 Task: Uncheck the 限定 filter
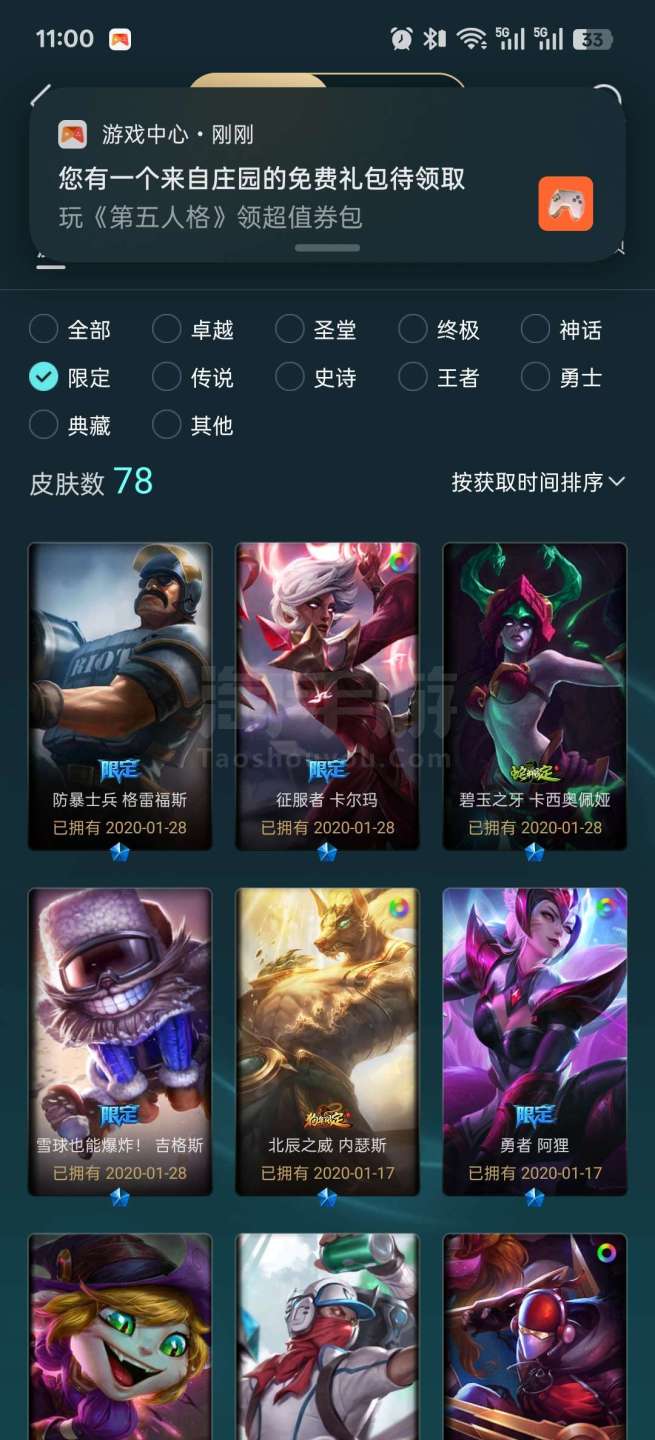[x=70, y=377]
